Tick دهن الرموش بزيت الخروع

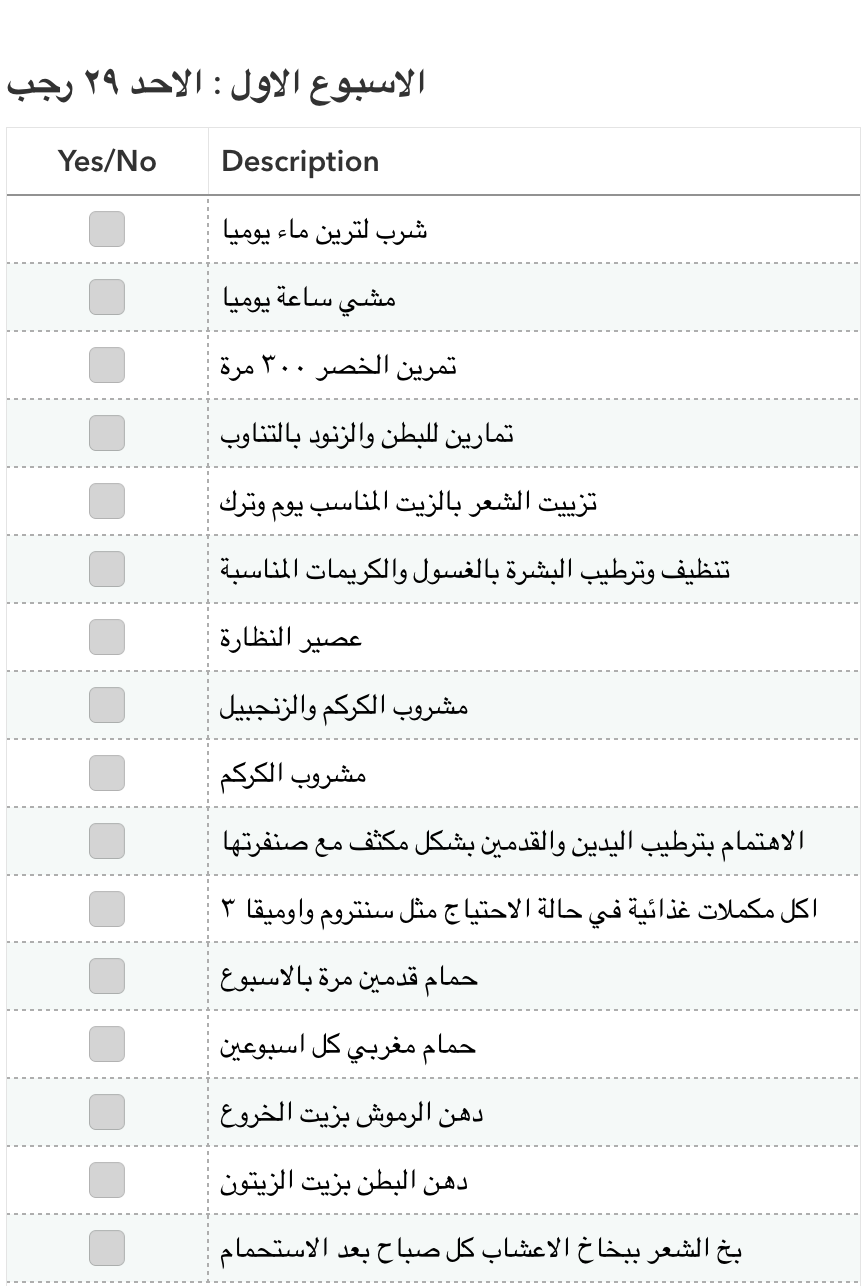click(x=107, y=1113)
